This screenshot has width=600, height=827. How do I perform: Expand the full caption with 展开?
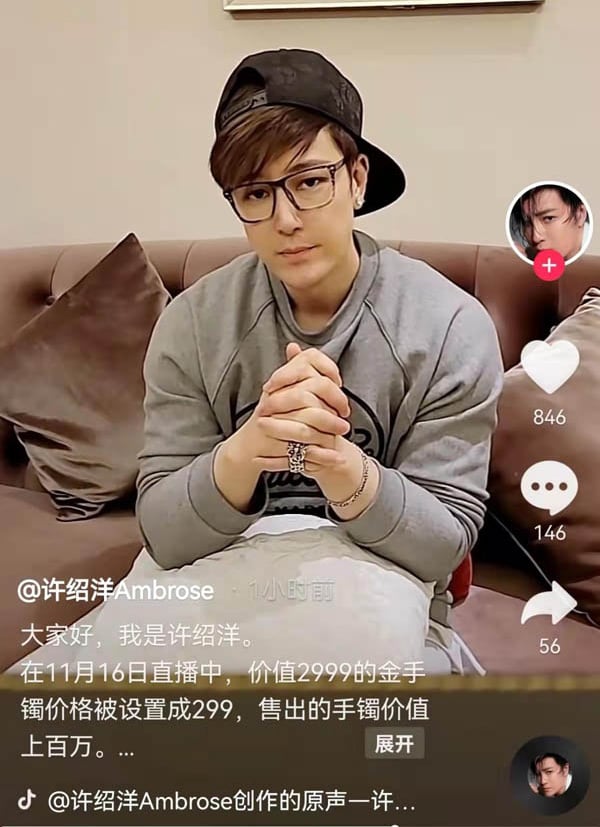[x=394, y=744]
